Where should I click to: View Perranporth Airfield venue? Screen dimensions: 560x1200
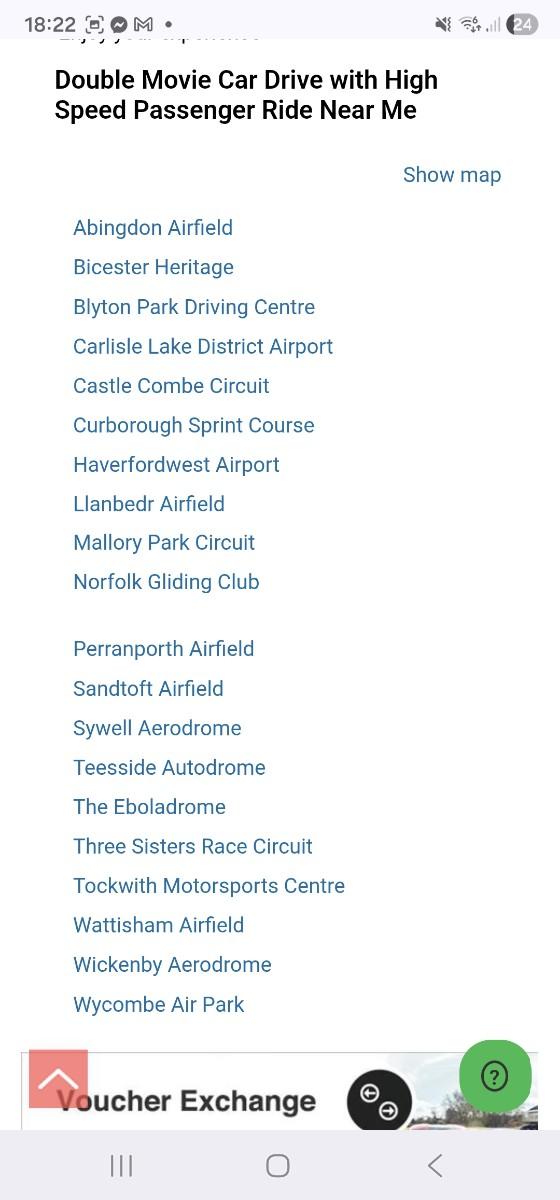click(x=164, y=649)
